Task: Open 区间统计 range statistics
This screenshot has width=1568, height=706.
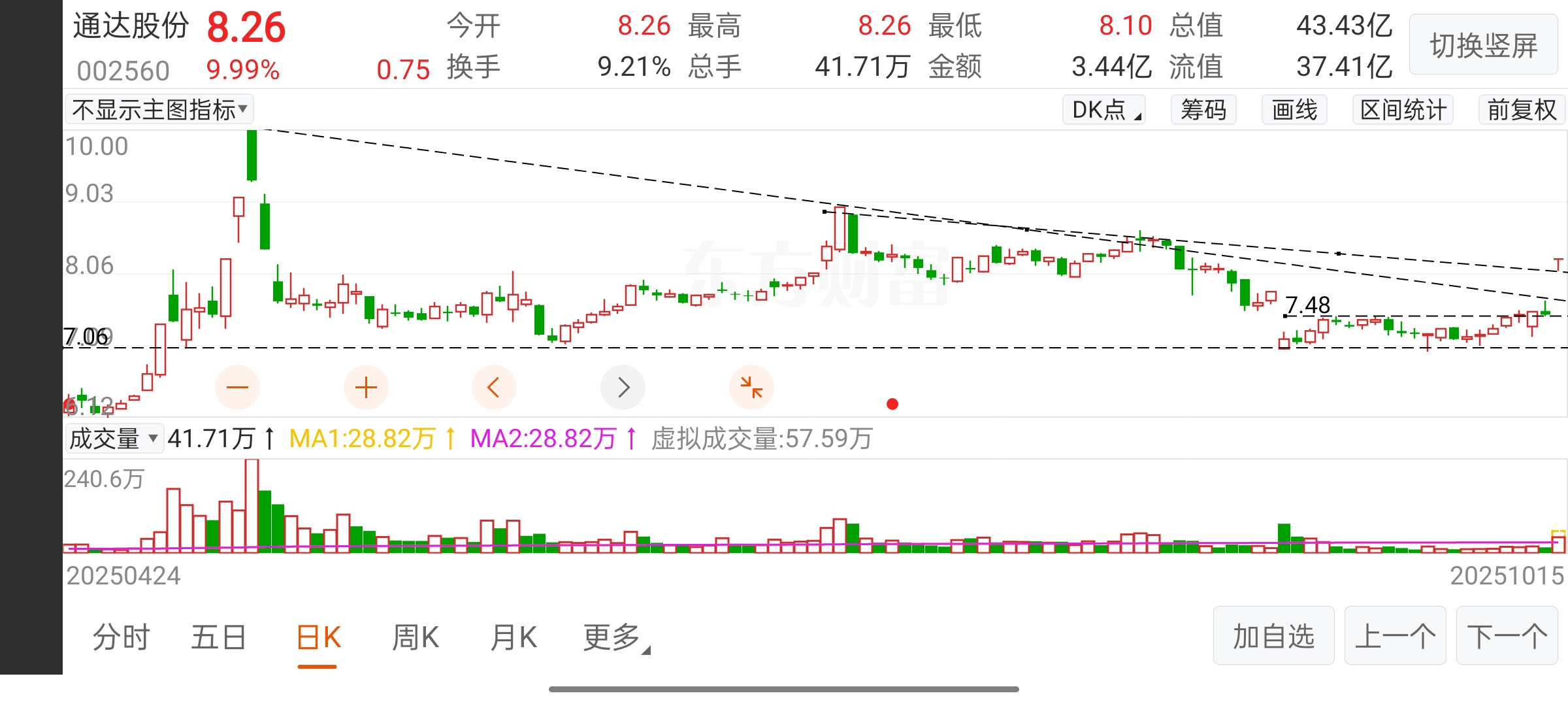Action: coord(1403,110)
